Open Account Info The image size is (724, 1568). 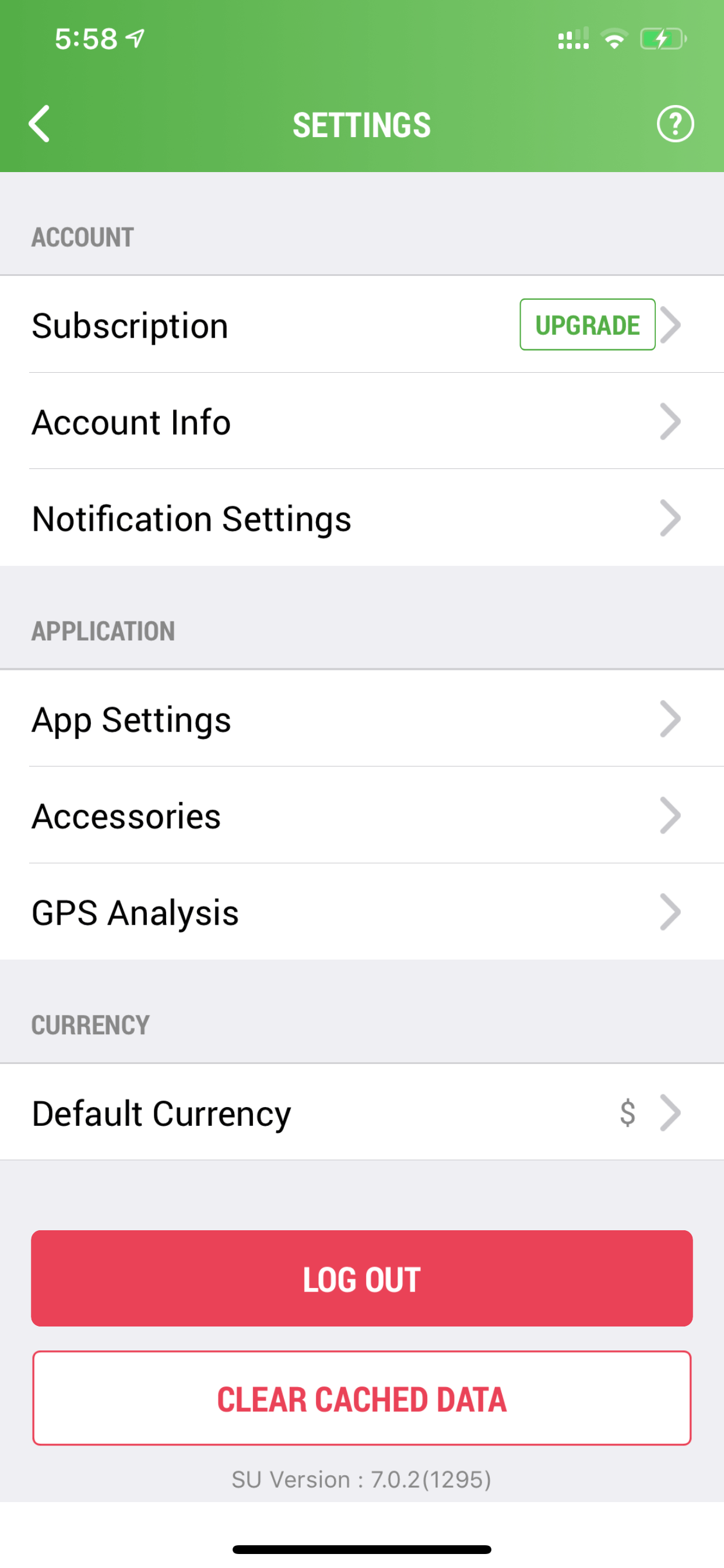coord(362,421)
